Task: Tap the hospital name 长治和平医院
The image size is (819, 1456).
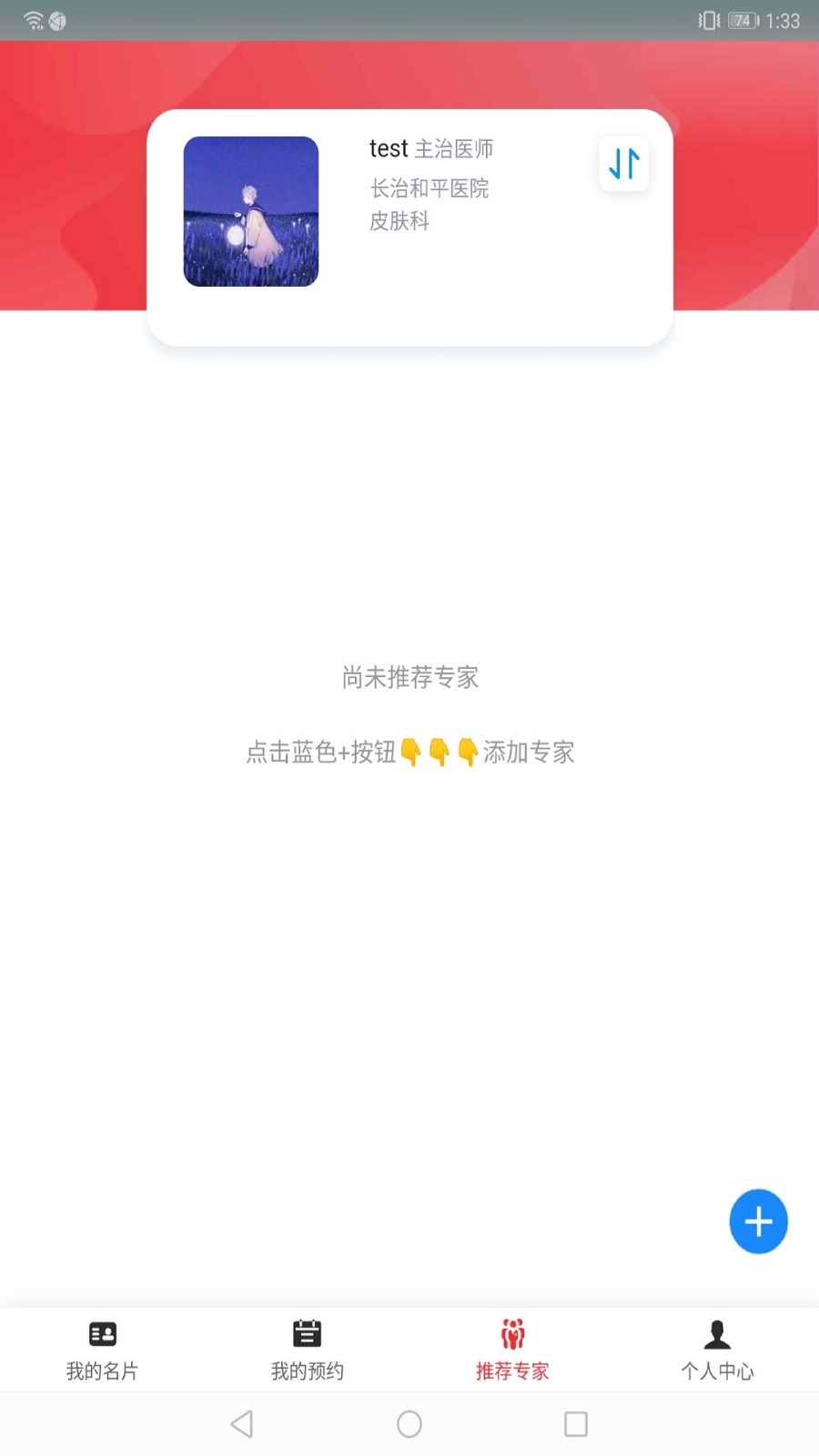Action: [429, 189]
